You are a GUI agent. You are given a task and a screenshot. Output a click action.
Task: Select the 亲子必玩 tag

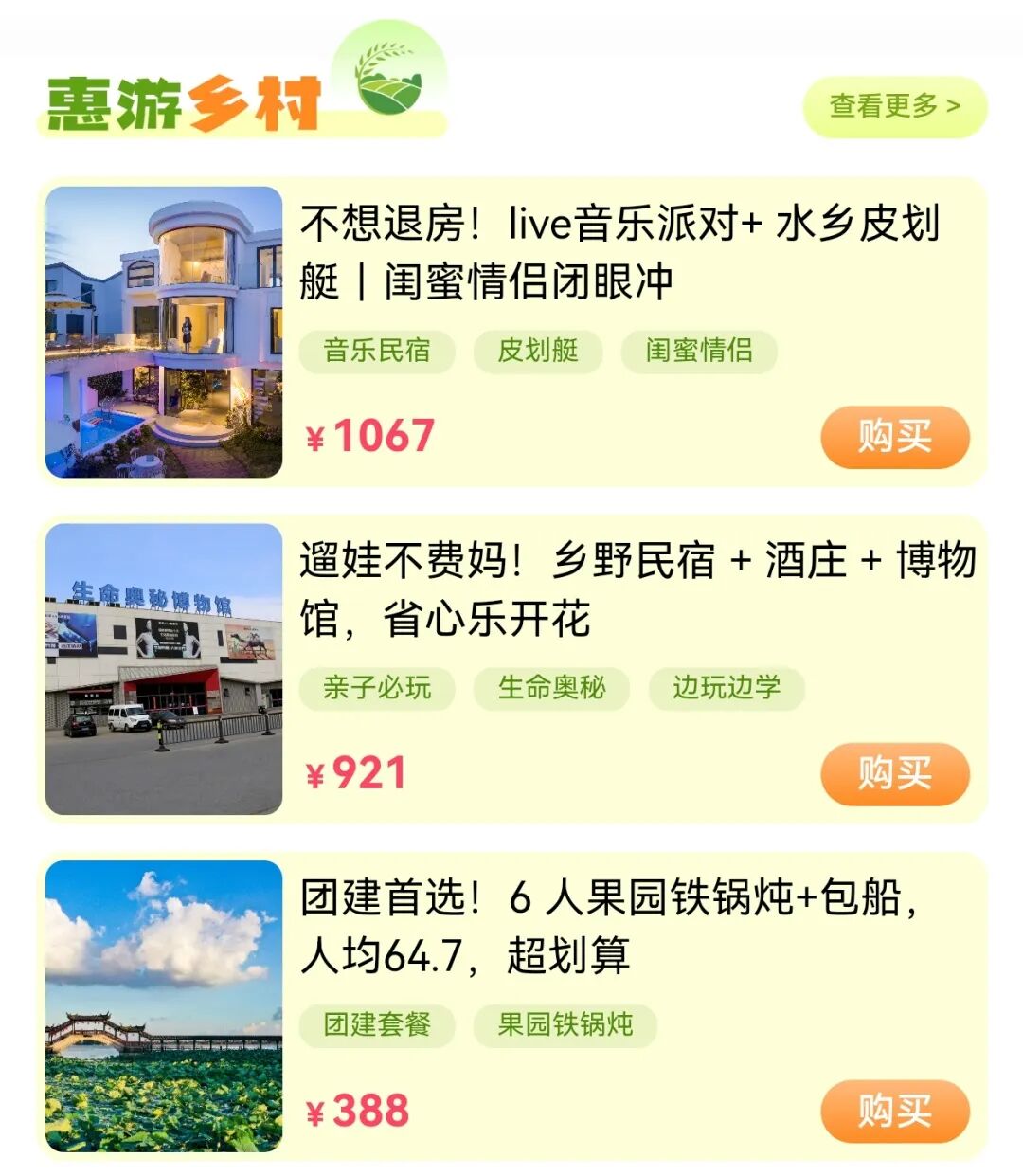pyautogui.click(x=377, y=687)
